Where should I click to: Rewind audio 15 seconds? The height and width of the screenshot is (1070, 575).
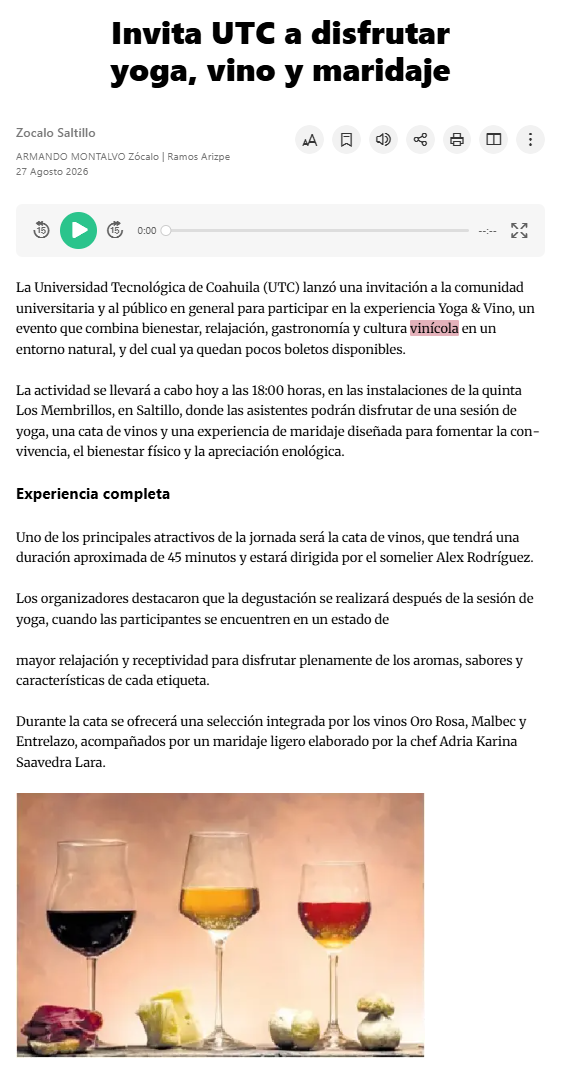click(42, 231)
